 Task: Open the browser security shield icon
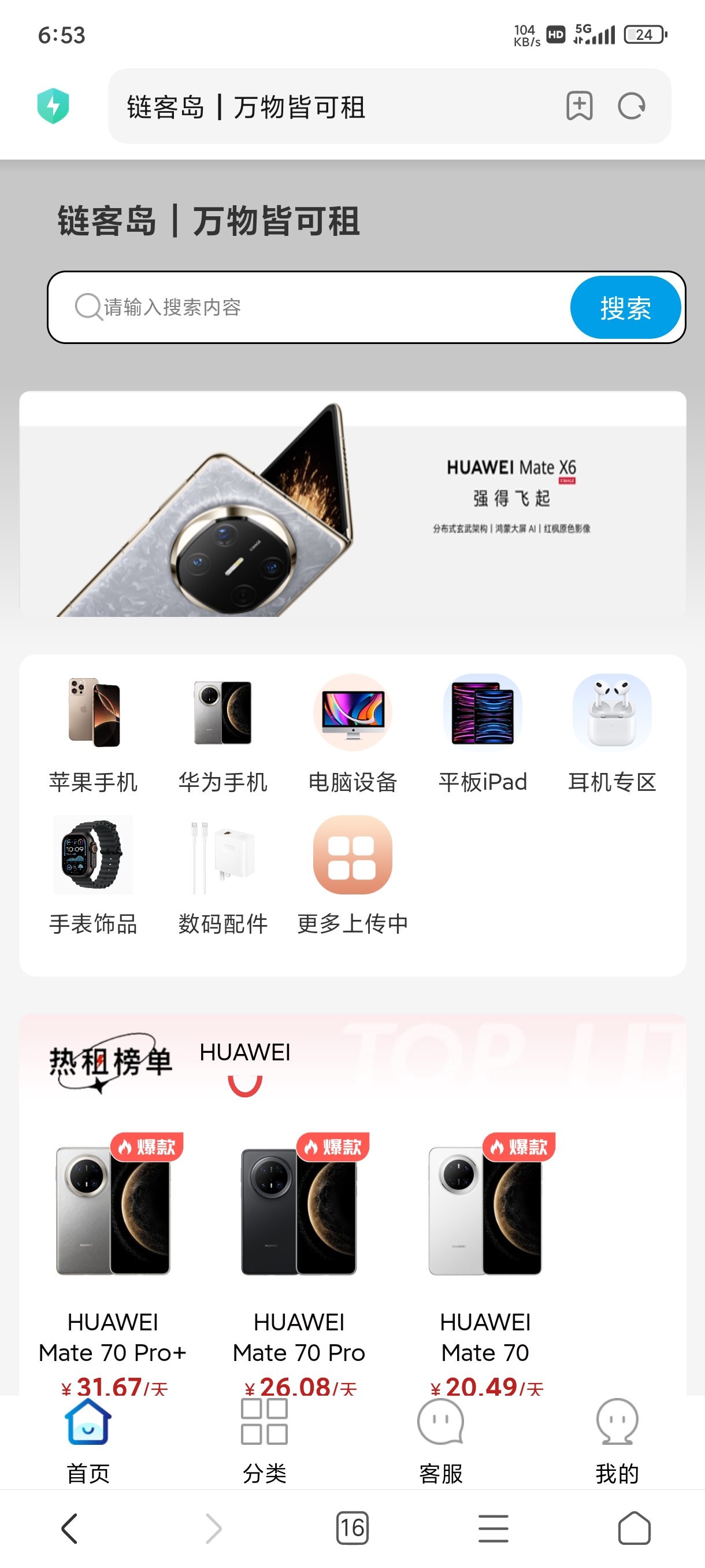tap(54, 106)
